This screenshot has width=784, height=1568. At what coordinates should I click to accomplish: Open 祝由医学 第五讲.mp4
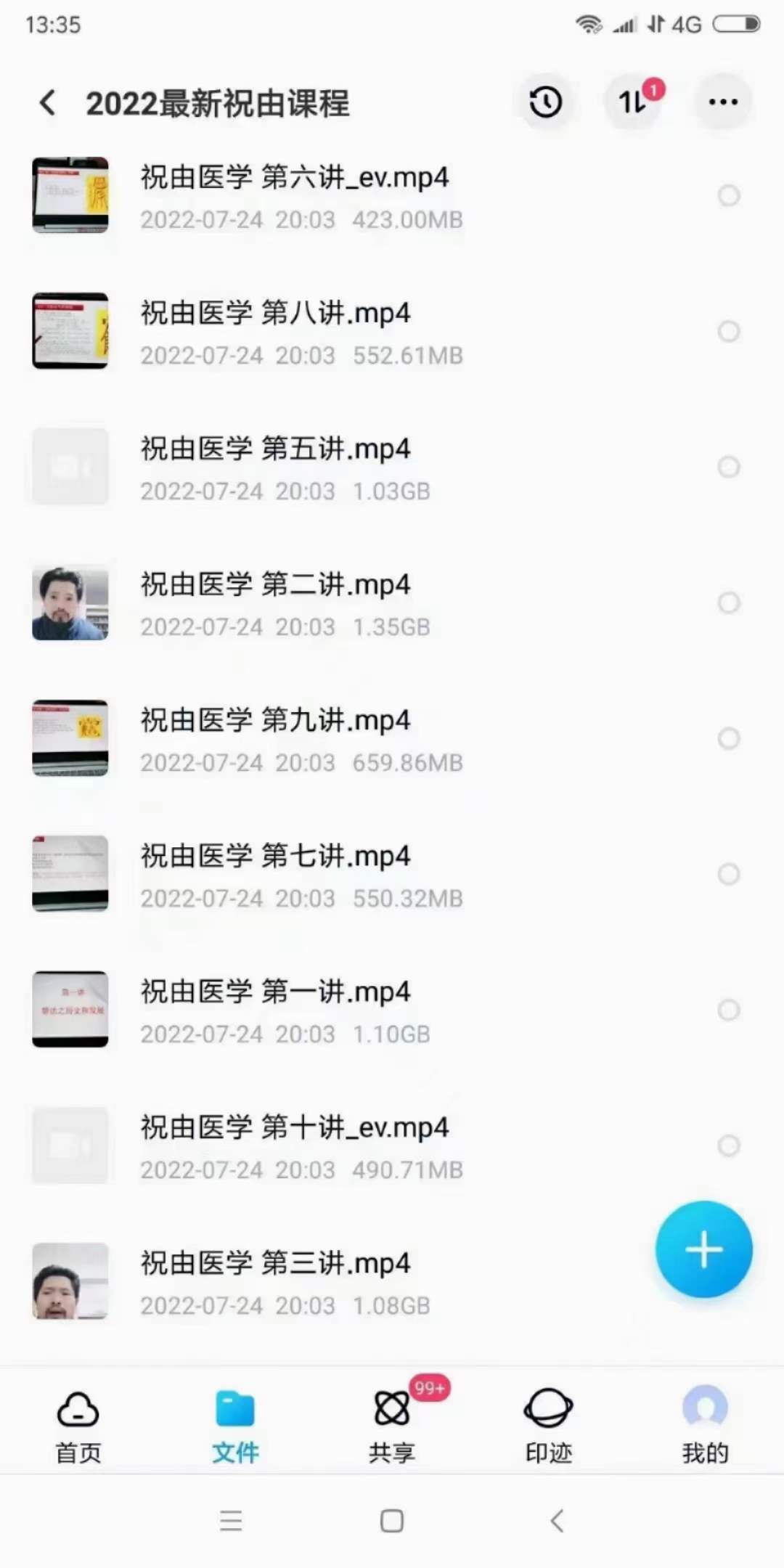pyautogui.click(x=276, y=449)
